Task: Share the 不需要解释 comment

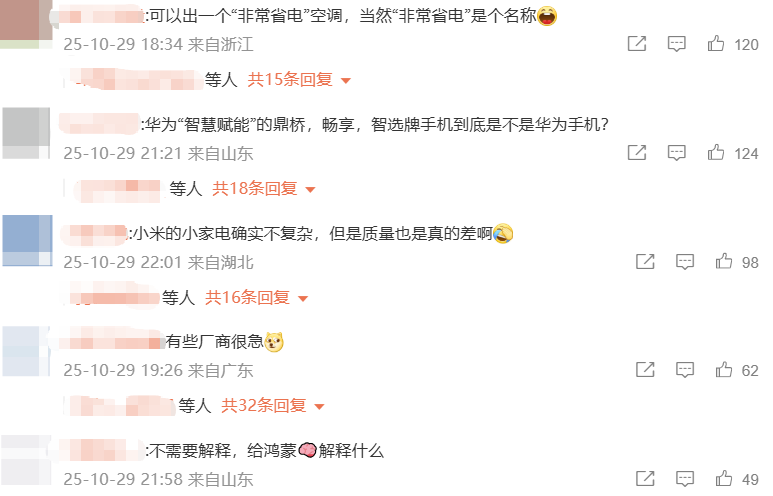Action: (645, 479)
